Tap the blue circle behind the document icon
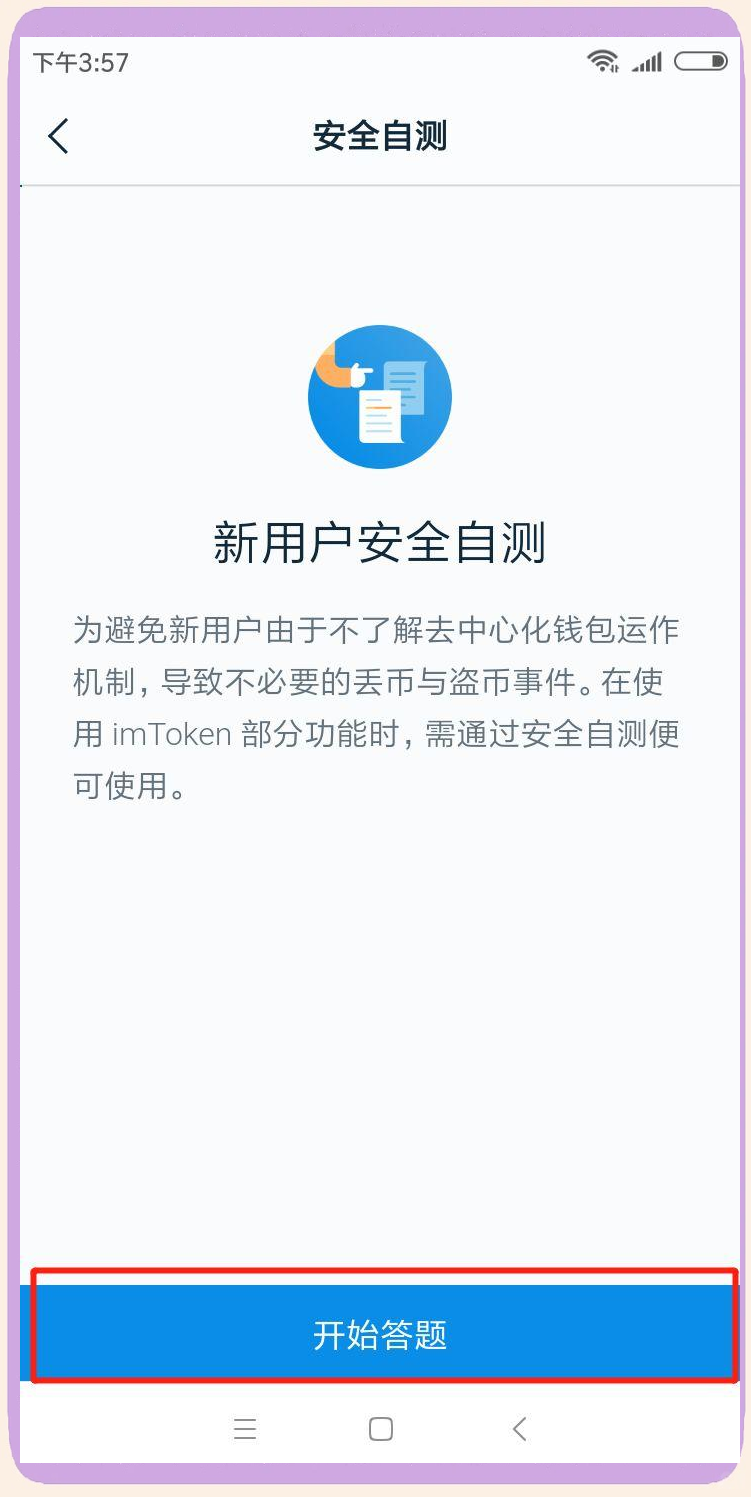The width and height of the screenshot is (751, 1497). (x=379, y=396)
